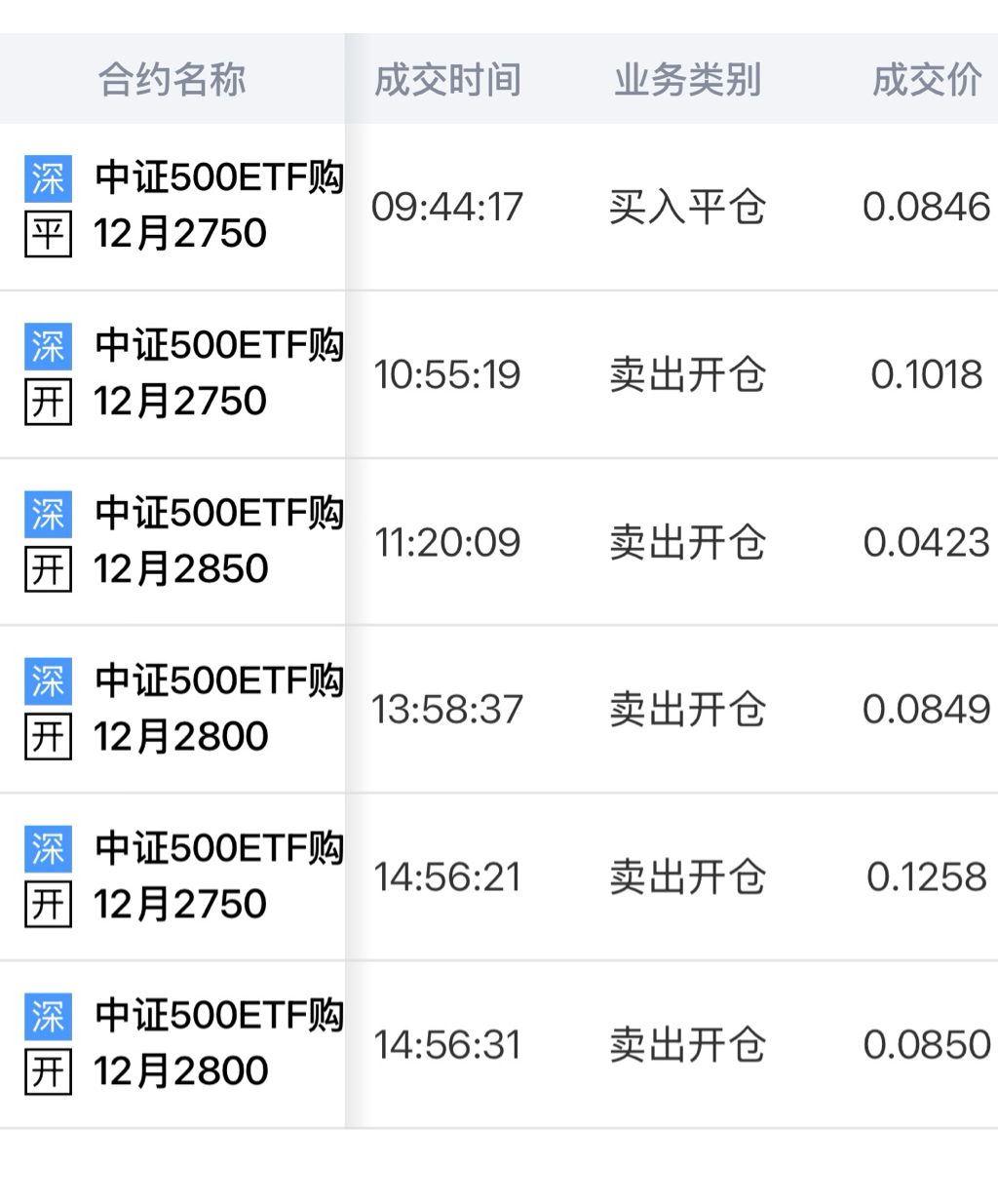Image resolution: width=998 pixels, height=1204 pixels.
Task: Select the 14:56:31 trade priced 0.0850
Action: (499, 1045)
